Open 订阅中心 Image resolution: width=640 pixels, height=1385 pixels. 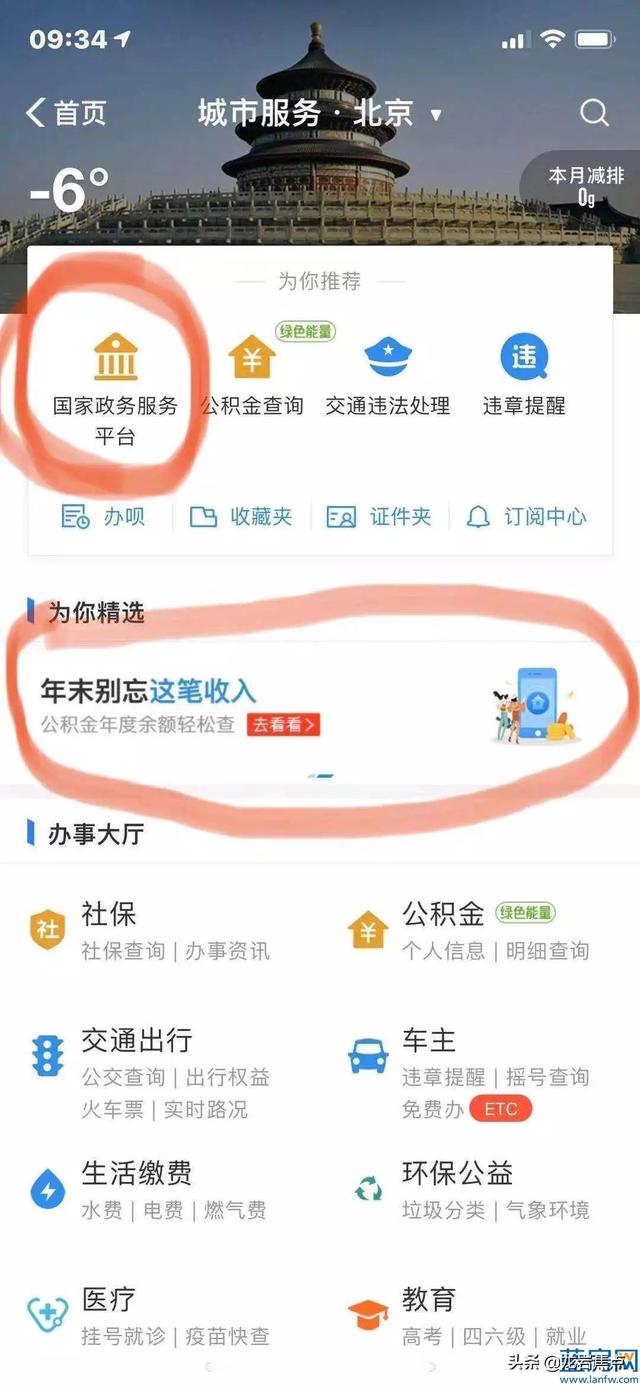click(x=527, y=517)
